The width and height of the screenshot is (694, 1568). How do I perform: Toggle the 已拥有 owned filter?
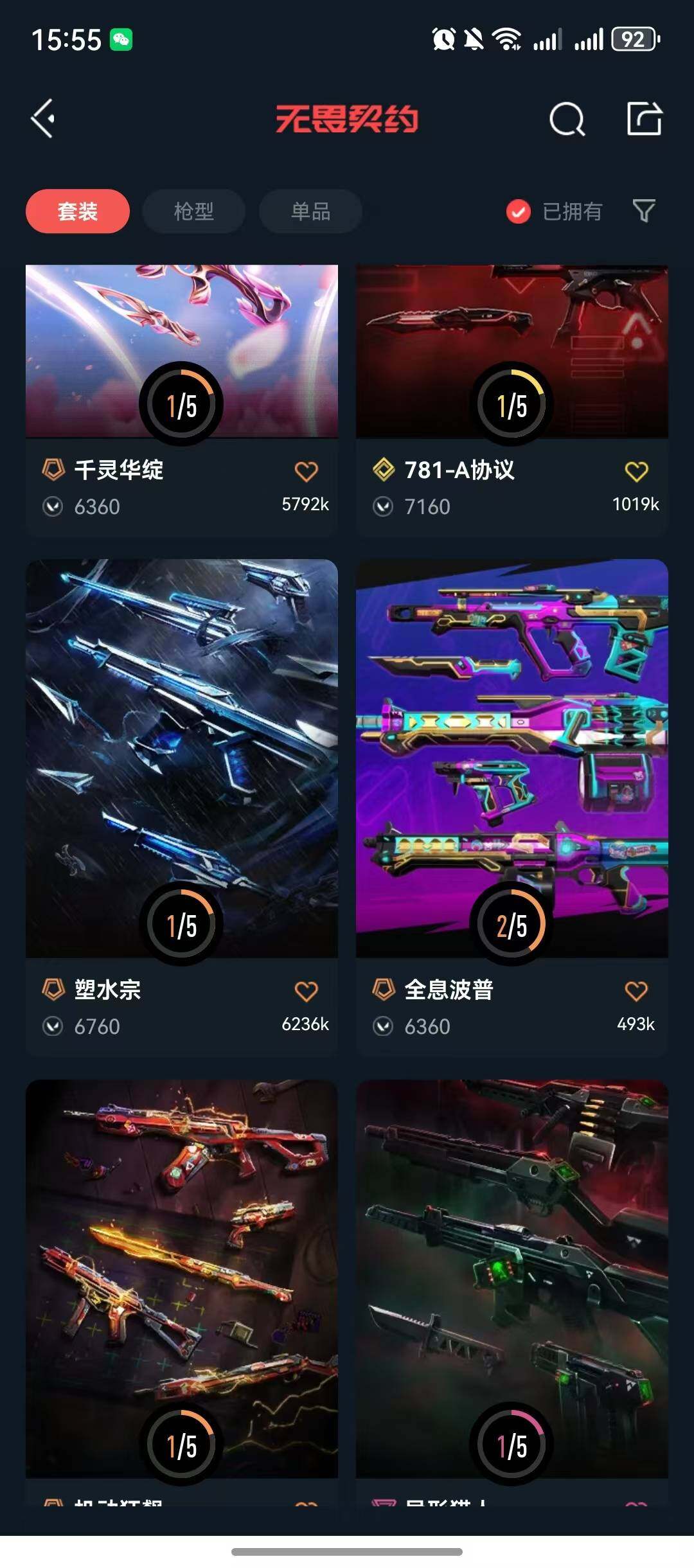553,211
